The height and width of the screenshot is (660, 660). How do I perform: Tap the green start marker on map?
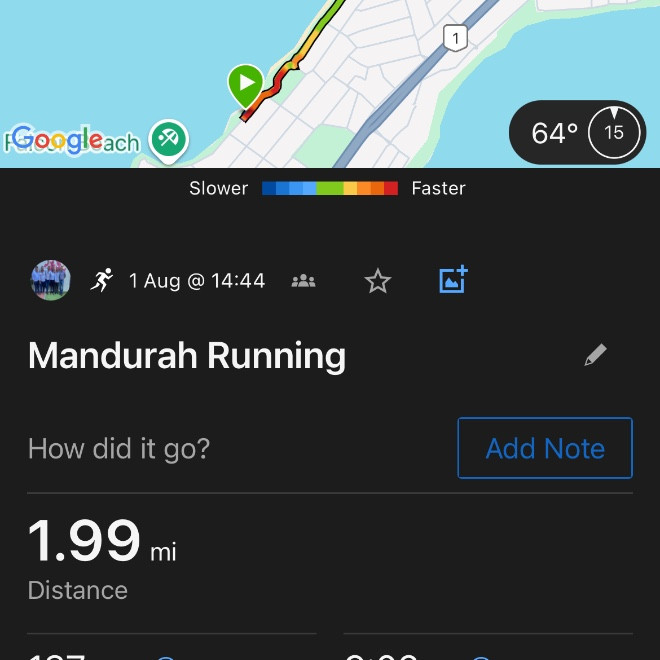[x=245, y=83]
